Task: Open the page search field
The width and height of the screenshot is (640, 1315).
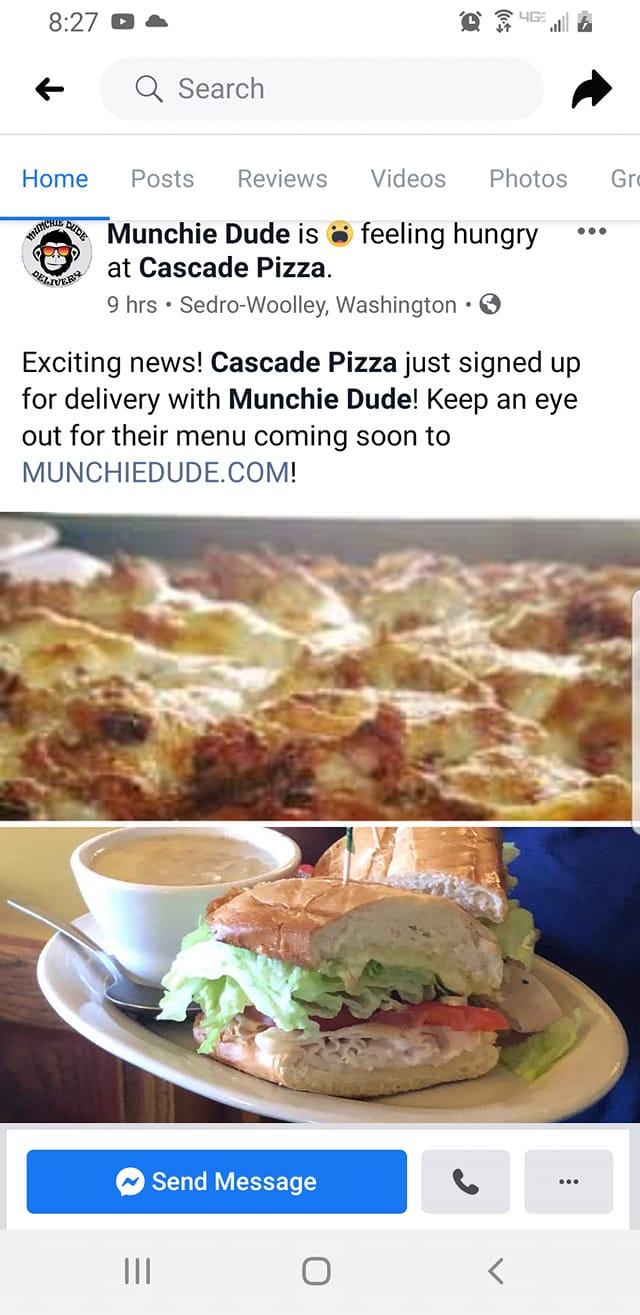Action: click(320, 89)
